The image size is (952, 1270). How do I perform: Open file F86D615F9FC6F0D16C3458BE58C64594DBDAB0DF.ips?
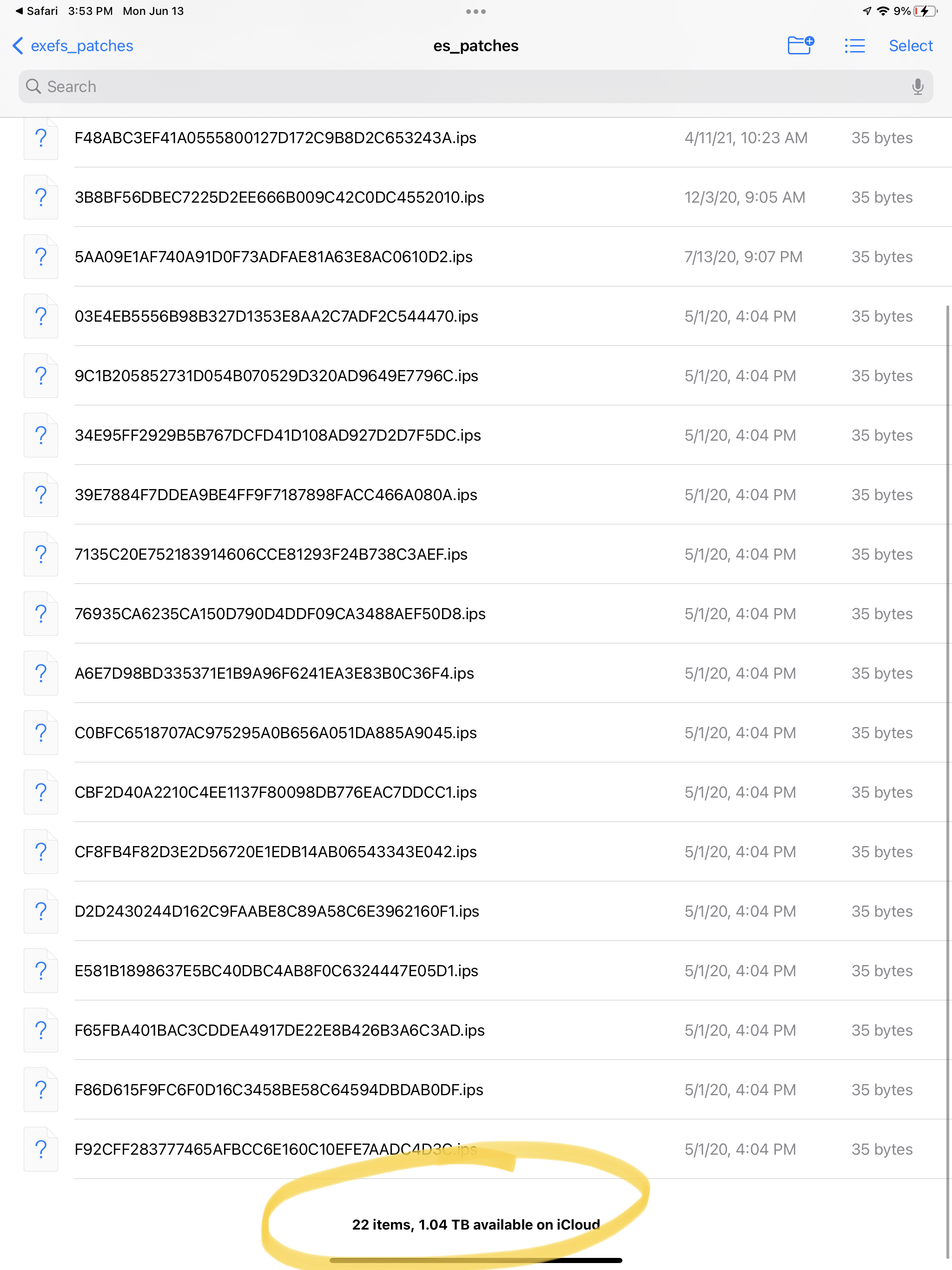click(476, 1090)
